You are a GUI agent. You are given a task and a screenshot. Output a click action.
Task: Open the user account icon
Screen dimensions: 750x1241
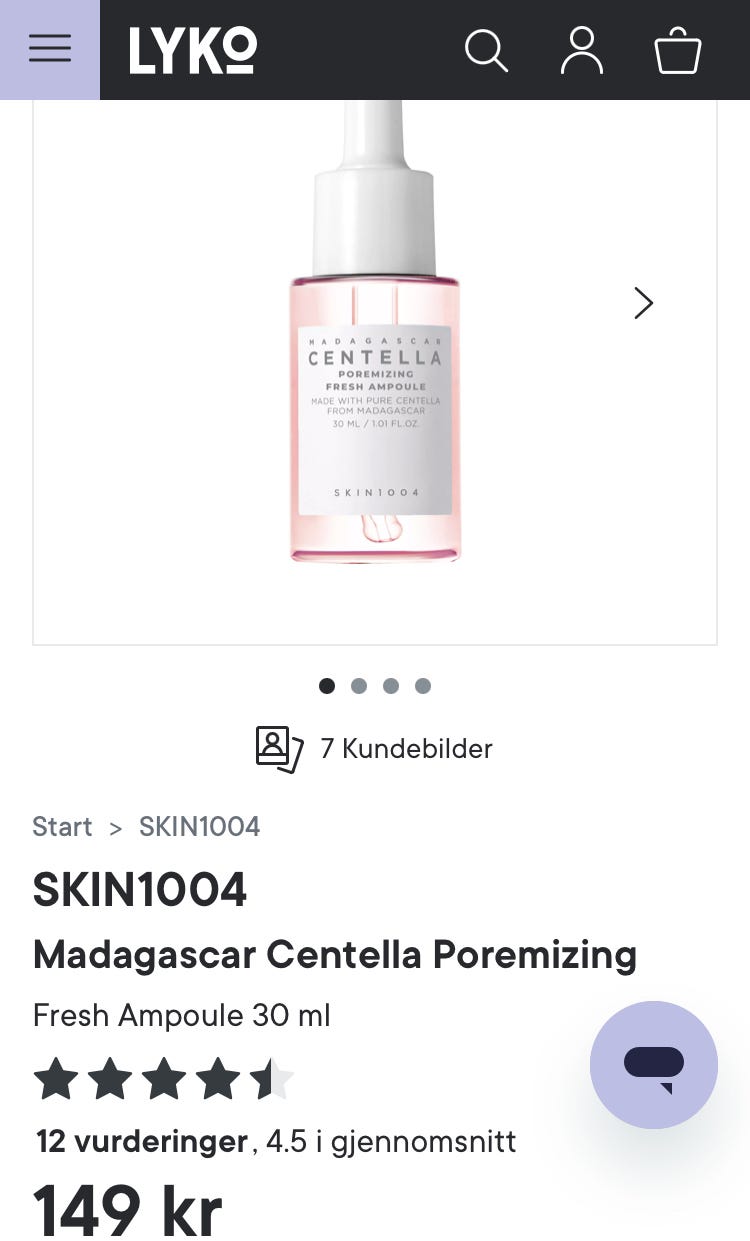(x=582, y=50)
